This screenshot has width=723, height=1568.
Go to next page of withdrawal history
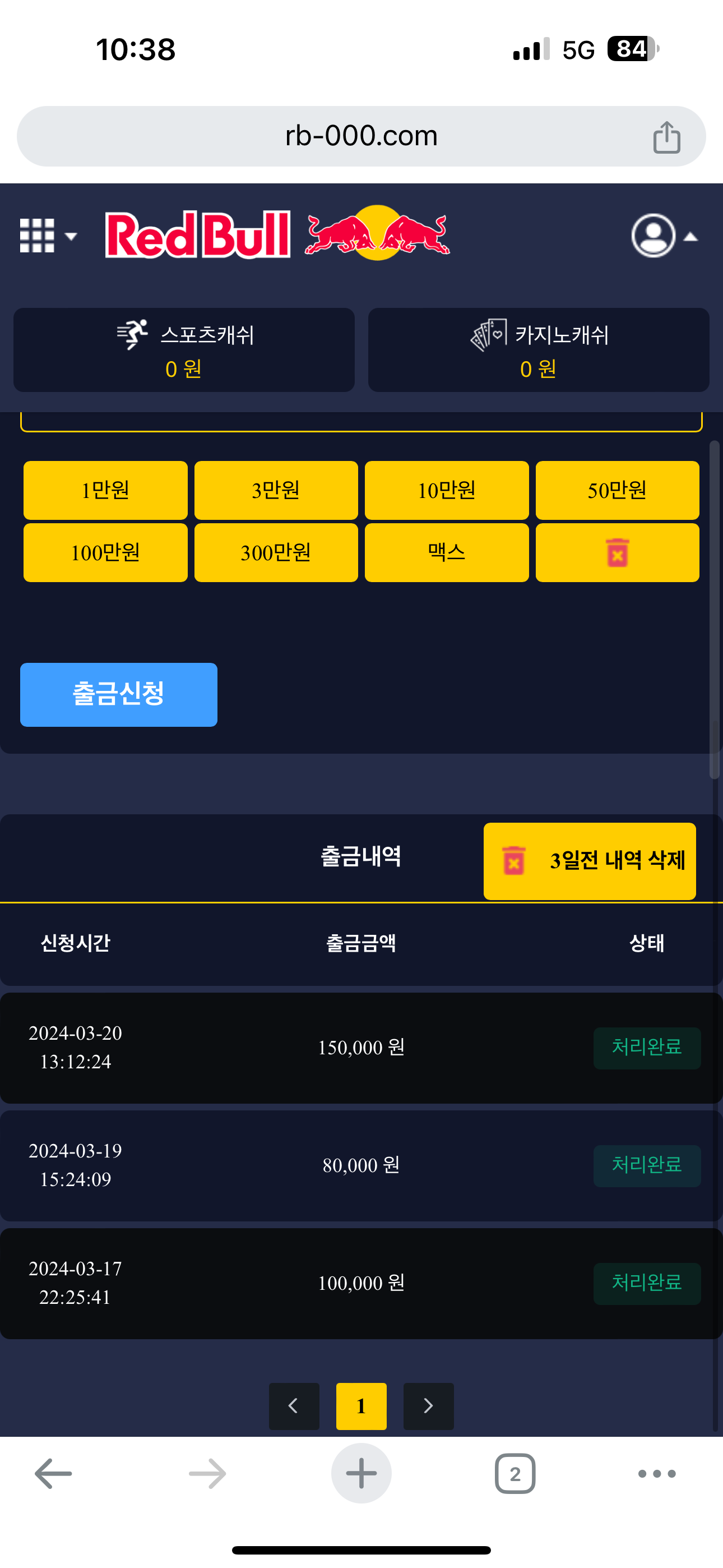coord(428,1406)
